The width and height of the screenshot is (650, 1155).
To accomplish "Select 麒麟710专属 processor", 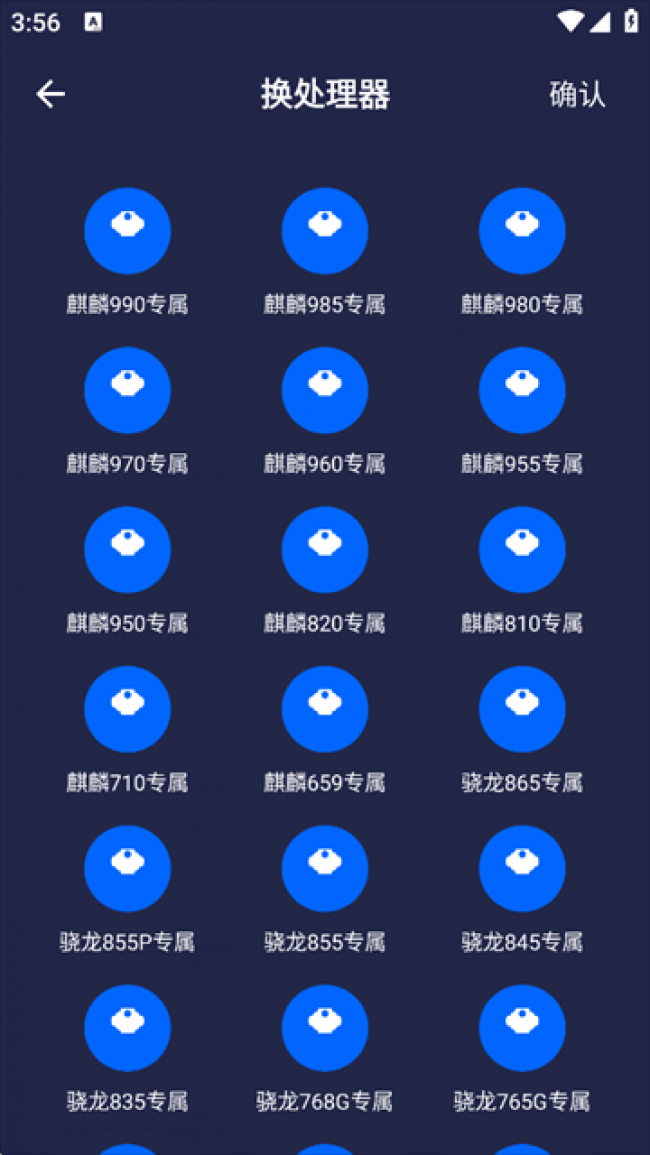I will [x=127, y=709].
